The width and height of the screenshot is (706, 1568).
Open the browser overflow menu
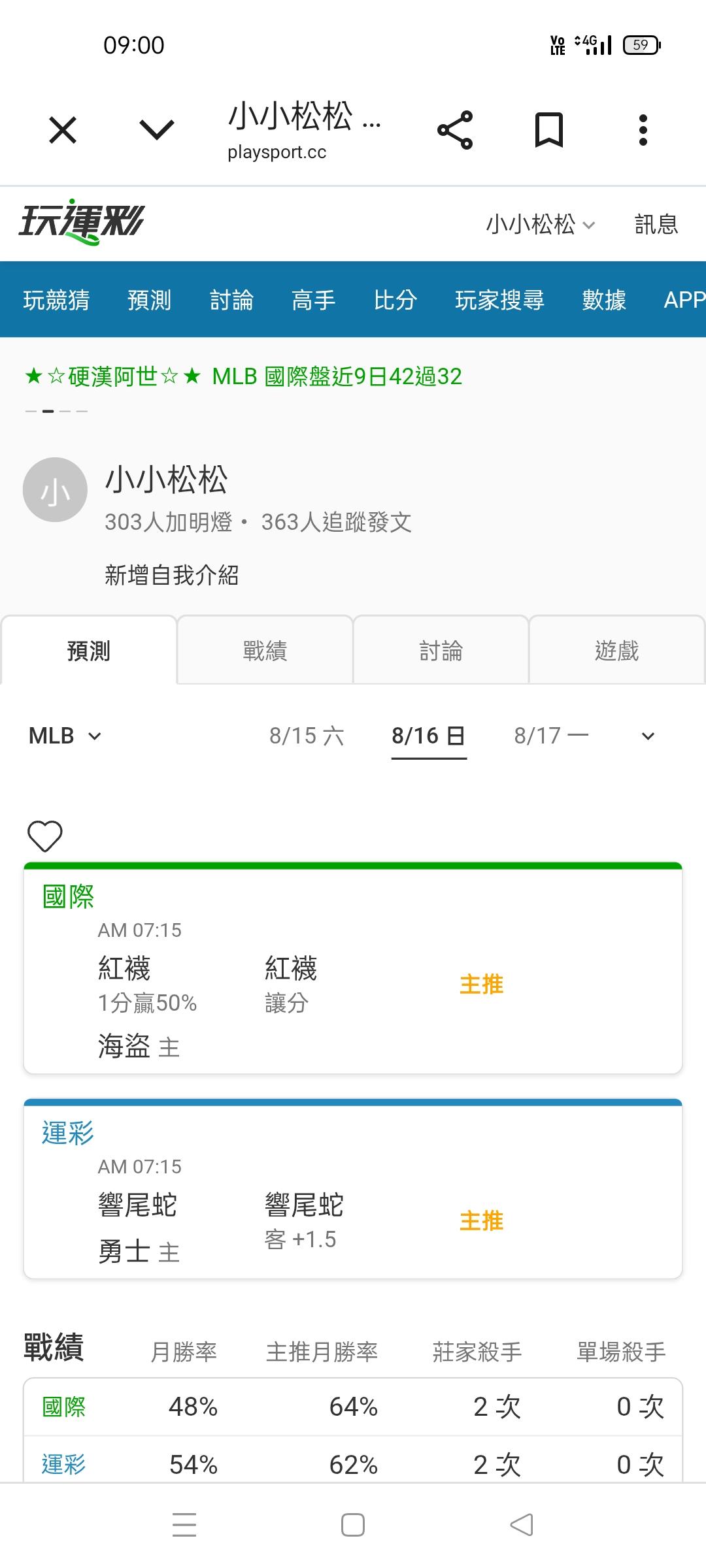(643, 130)
